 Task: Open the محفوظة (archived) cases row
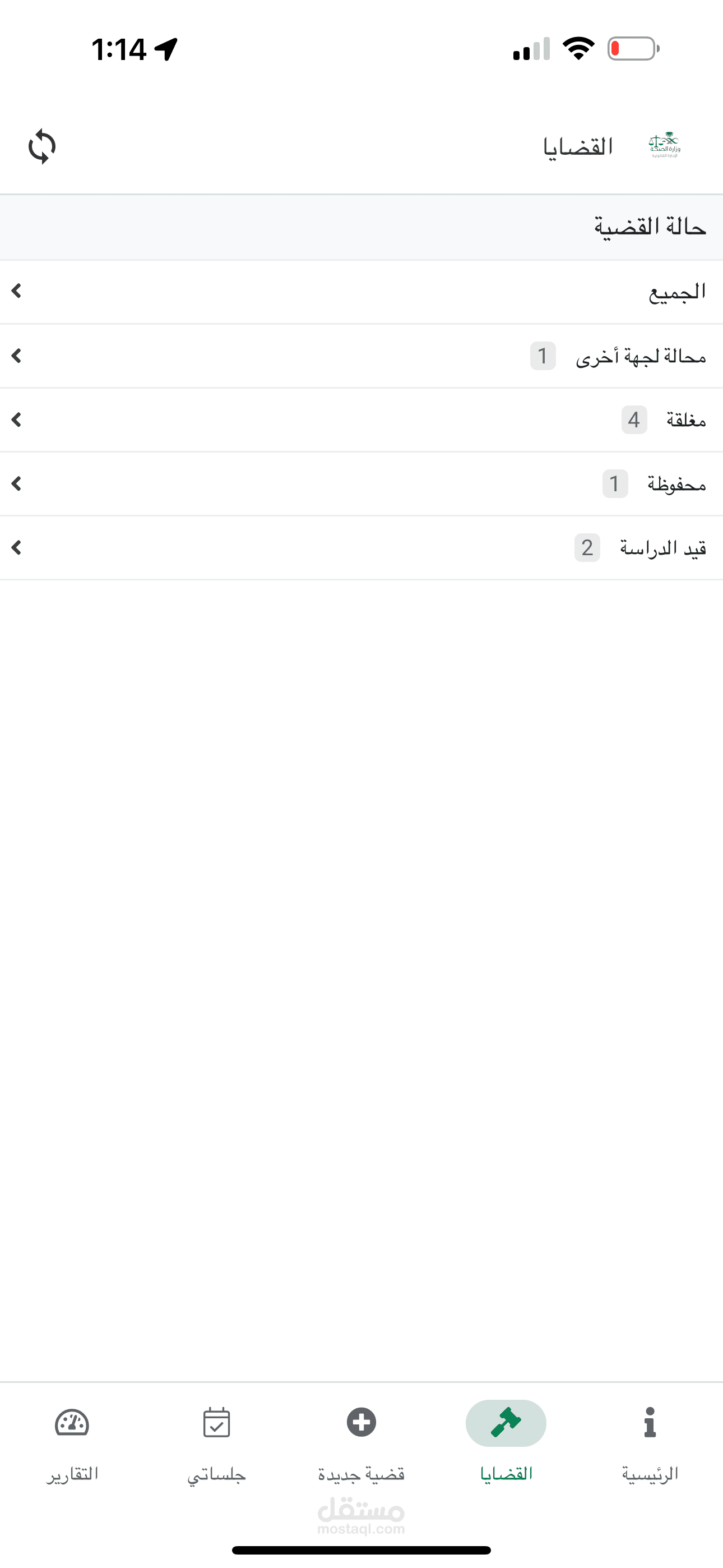pos(361,484)
